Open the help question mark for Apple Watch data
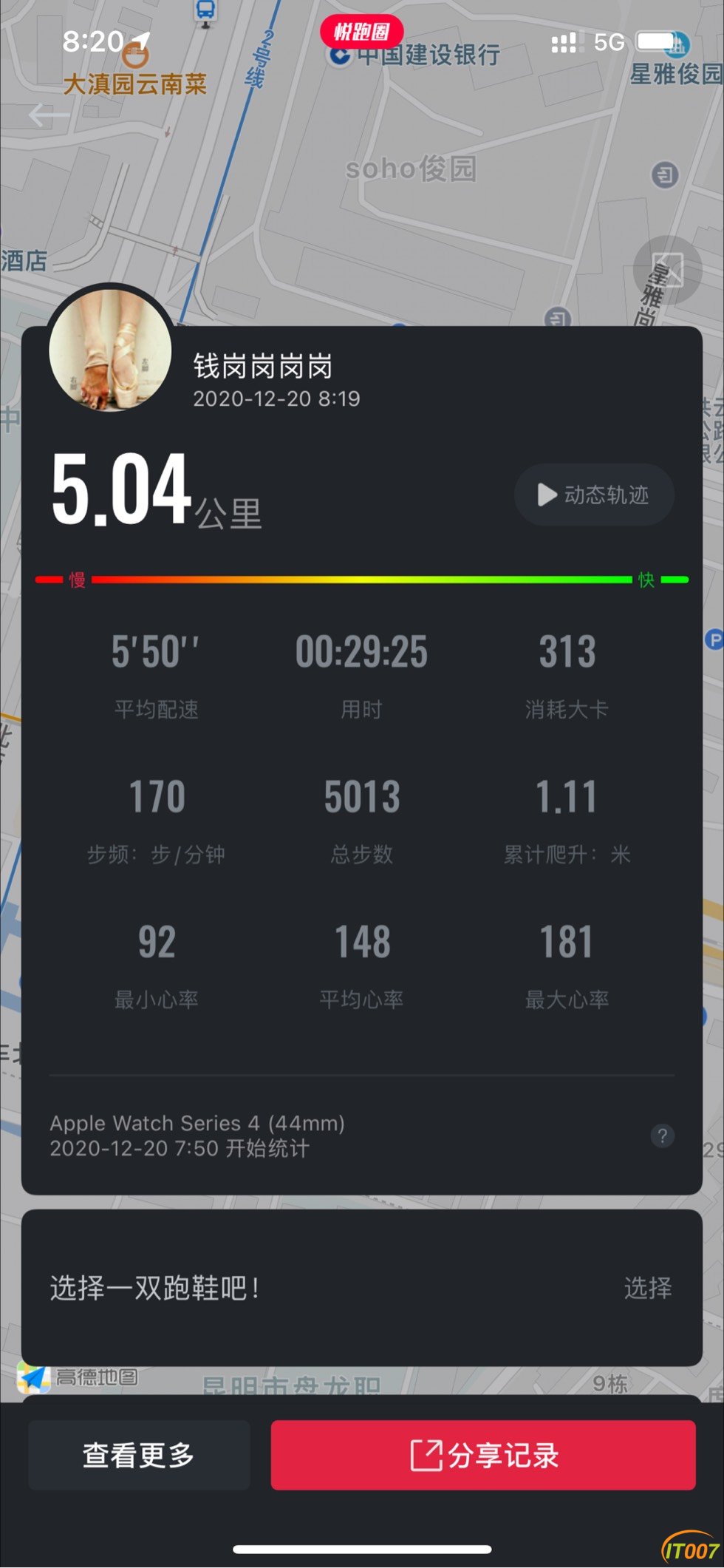The image size is (724, 1568). [662, 1136]
